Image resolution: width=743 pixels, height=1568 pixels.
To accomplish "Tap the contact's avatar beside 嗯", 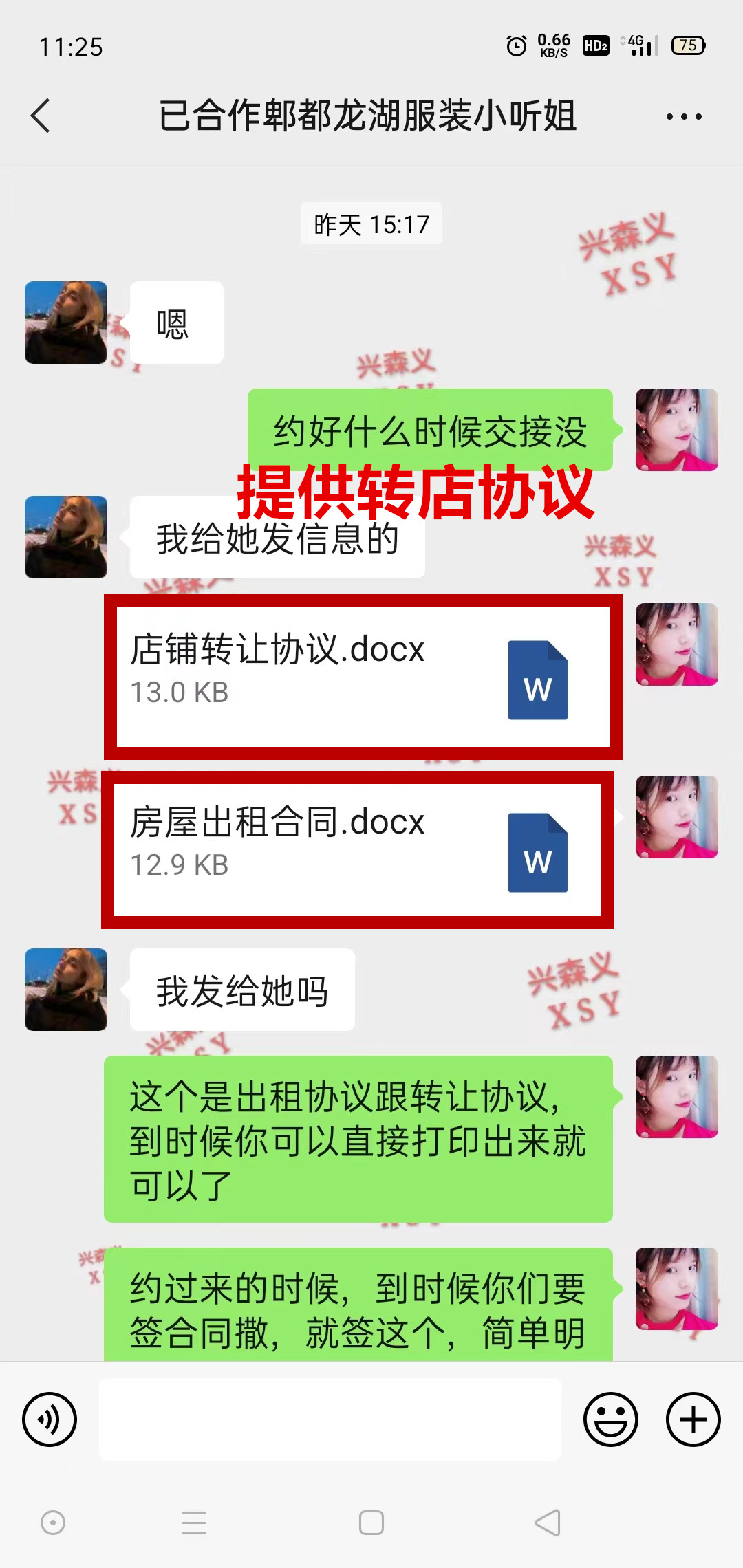I will (x=66, y=323).
